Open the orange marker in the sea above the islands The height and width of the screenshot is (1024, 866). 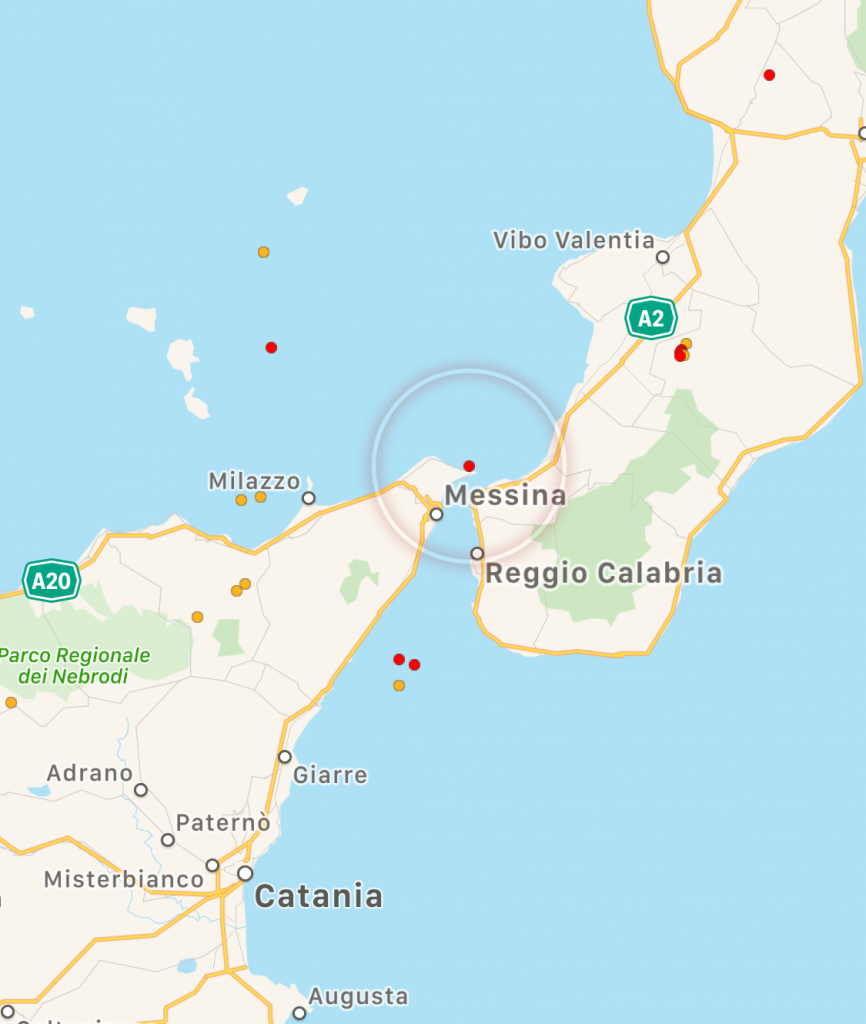click(263, 252)
